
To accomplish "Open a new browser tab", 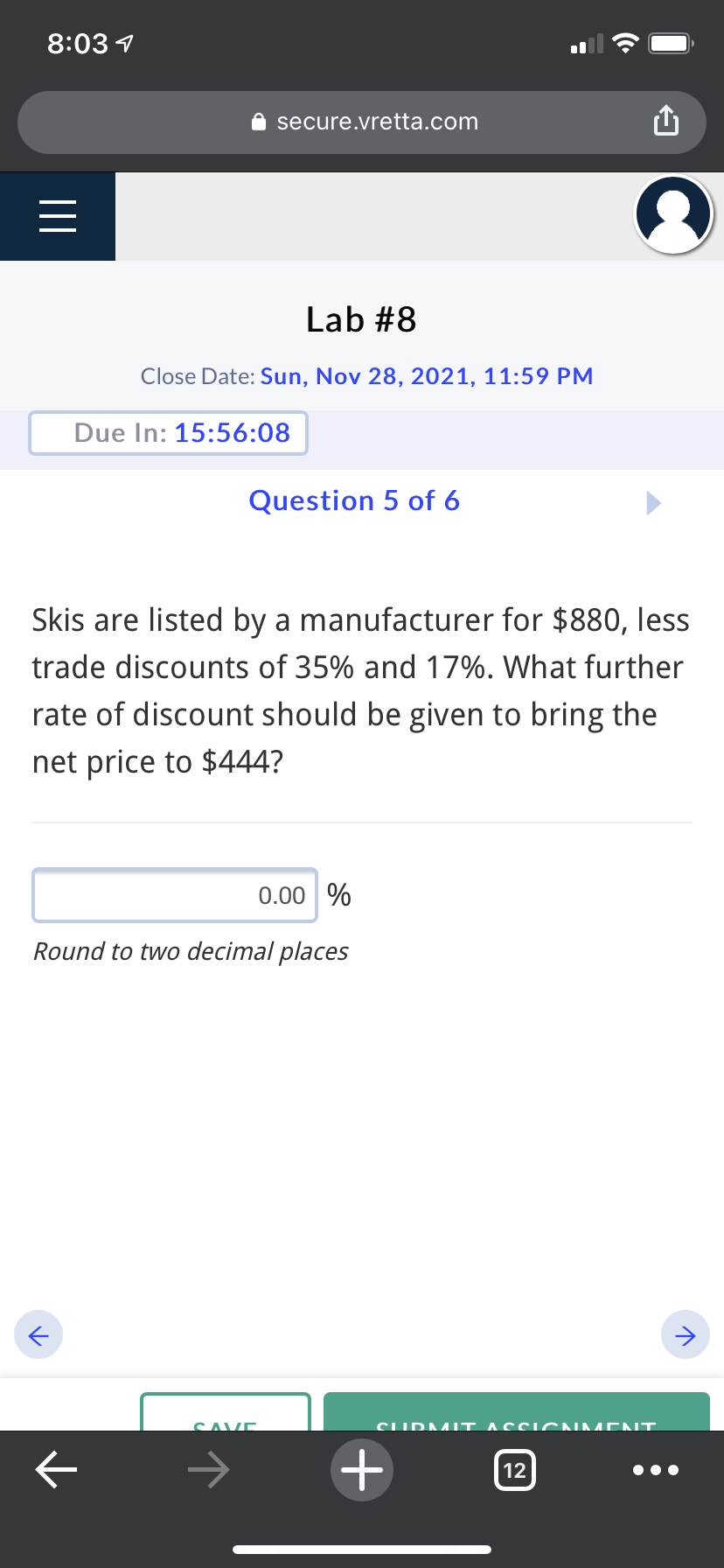I will 361,1470.
